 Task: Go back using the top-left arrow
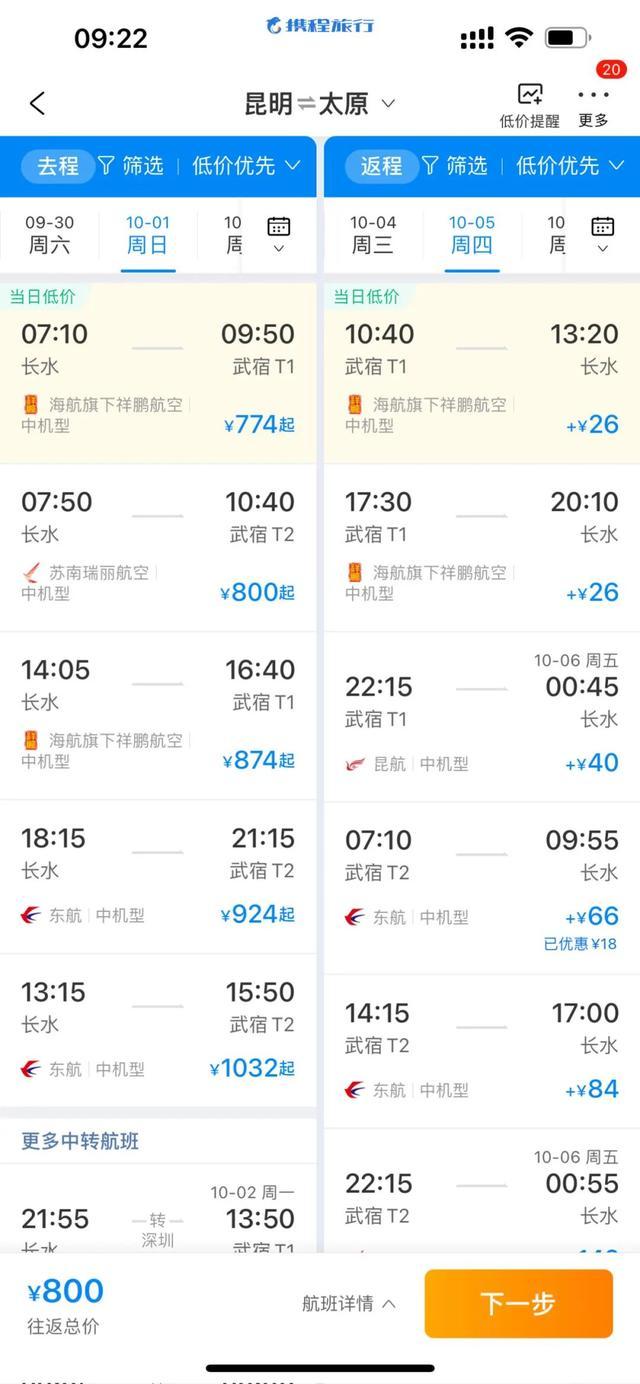(37, 103)
